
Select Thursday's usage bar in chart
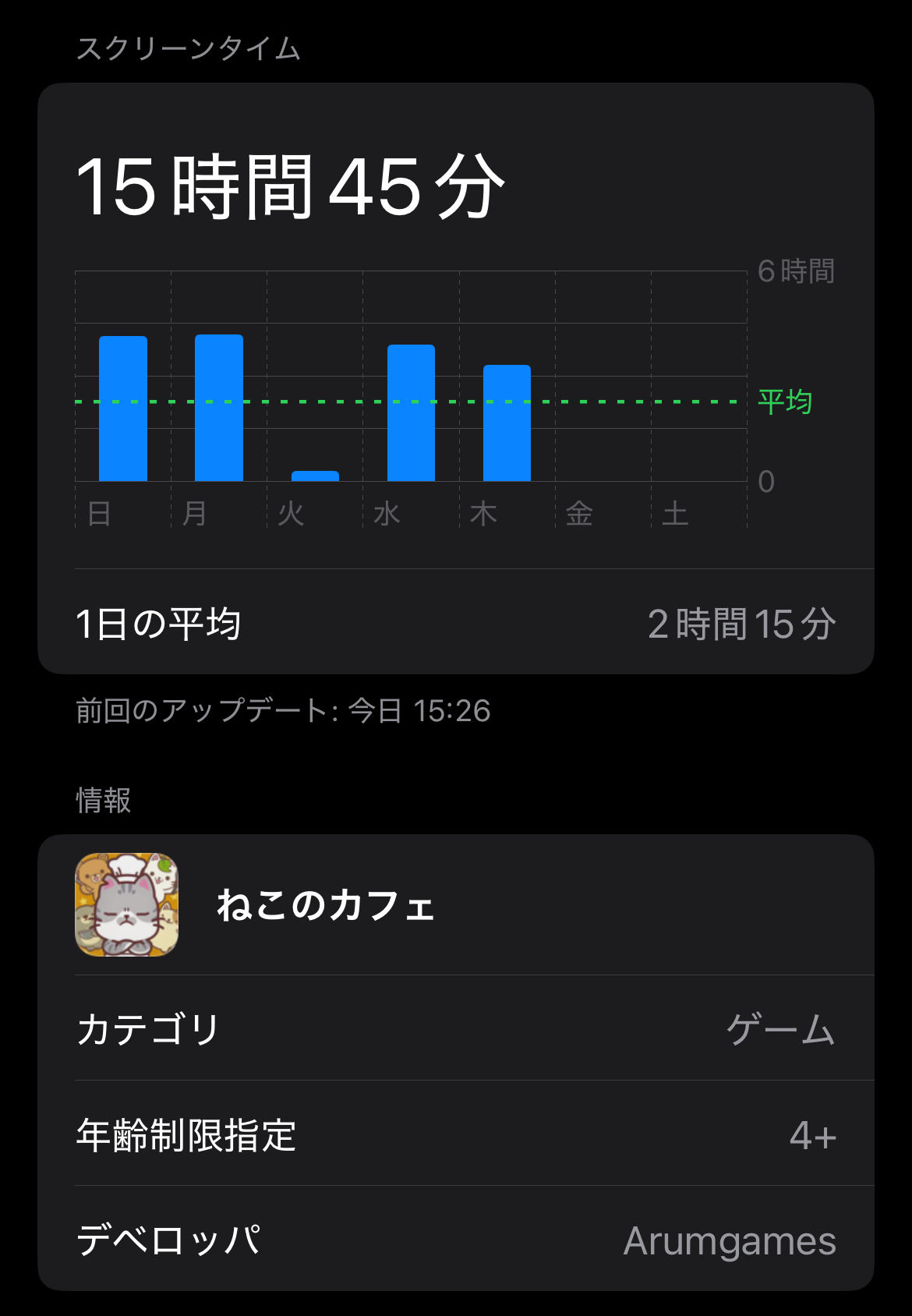pos(507,423)
